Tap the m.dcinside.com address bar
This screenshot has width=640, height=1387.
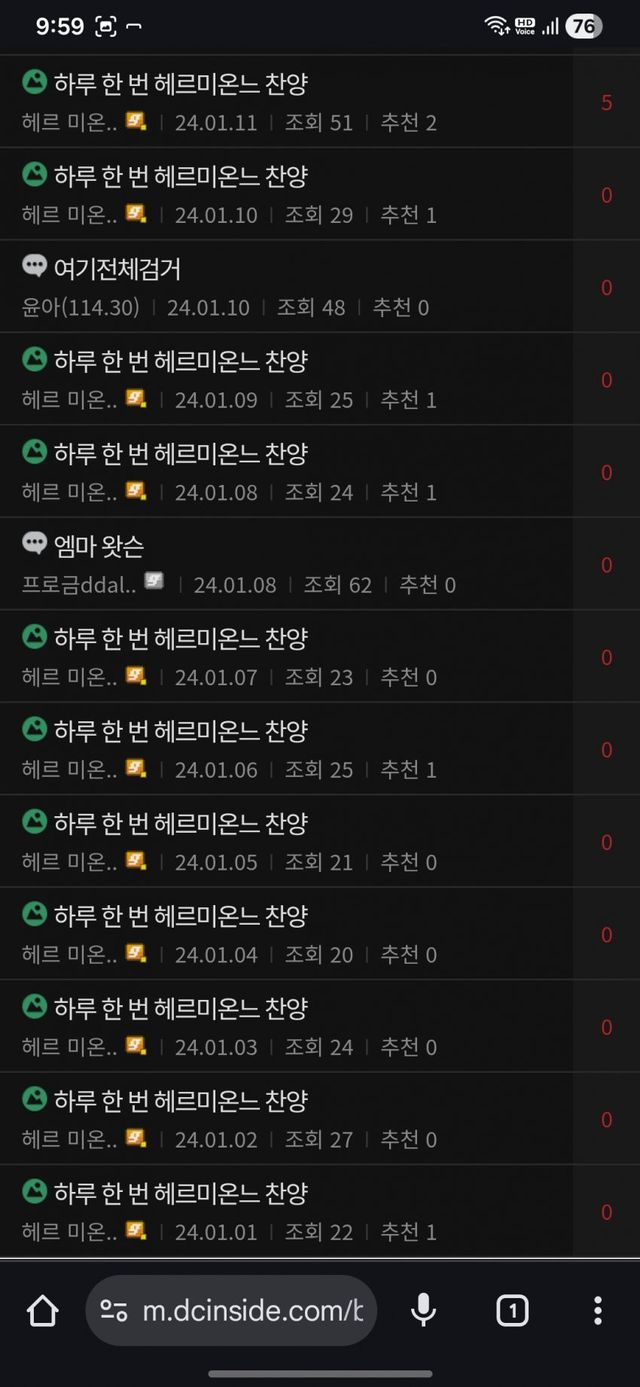(240, 1310)
